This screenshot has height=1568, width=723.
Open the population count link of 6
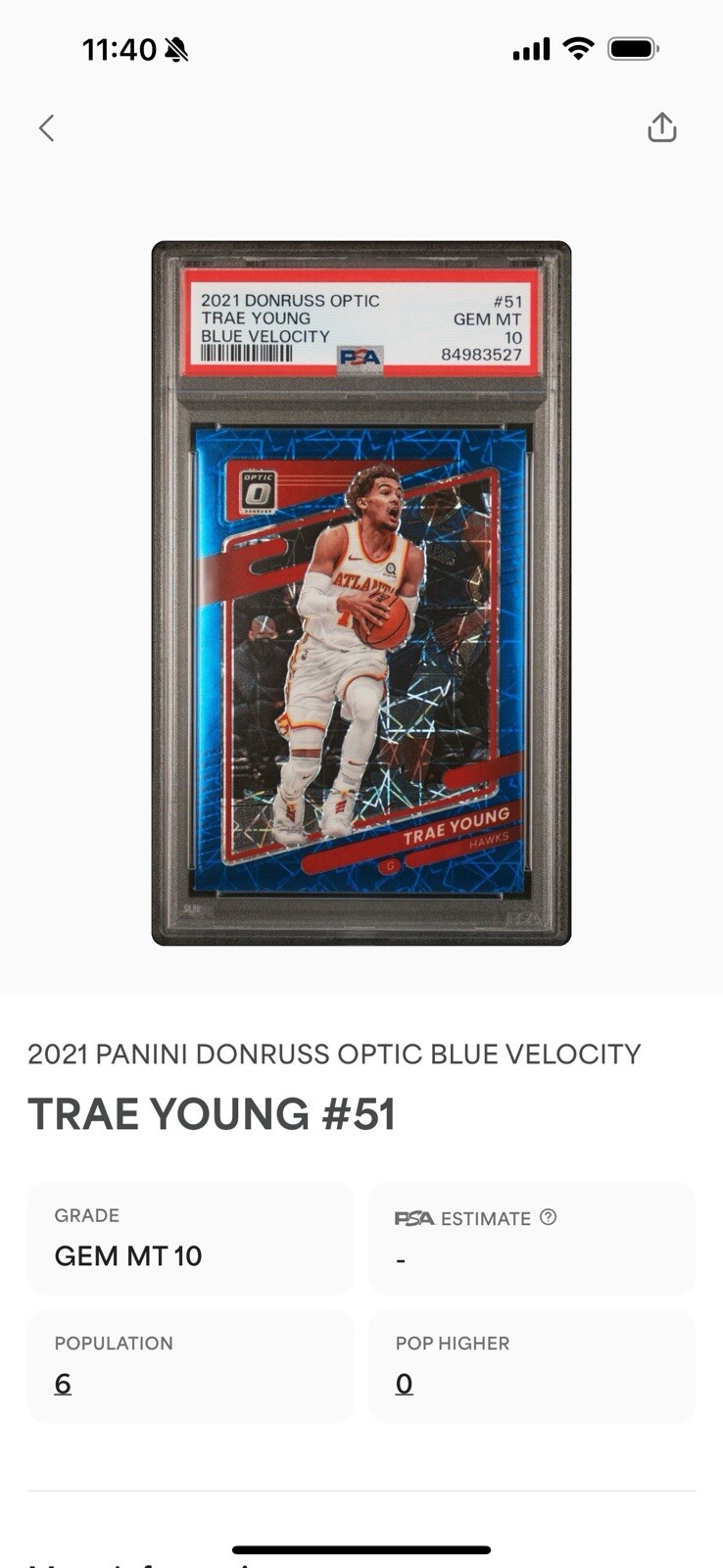click(x=63, y=1384)
